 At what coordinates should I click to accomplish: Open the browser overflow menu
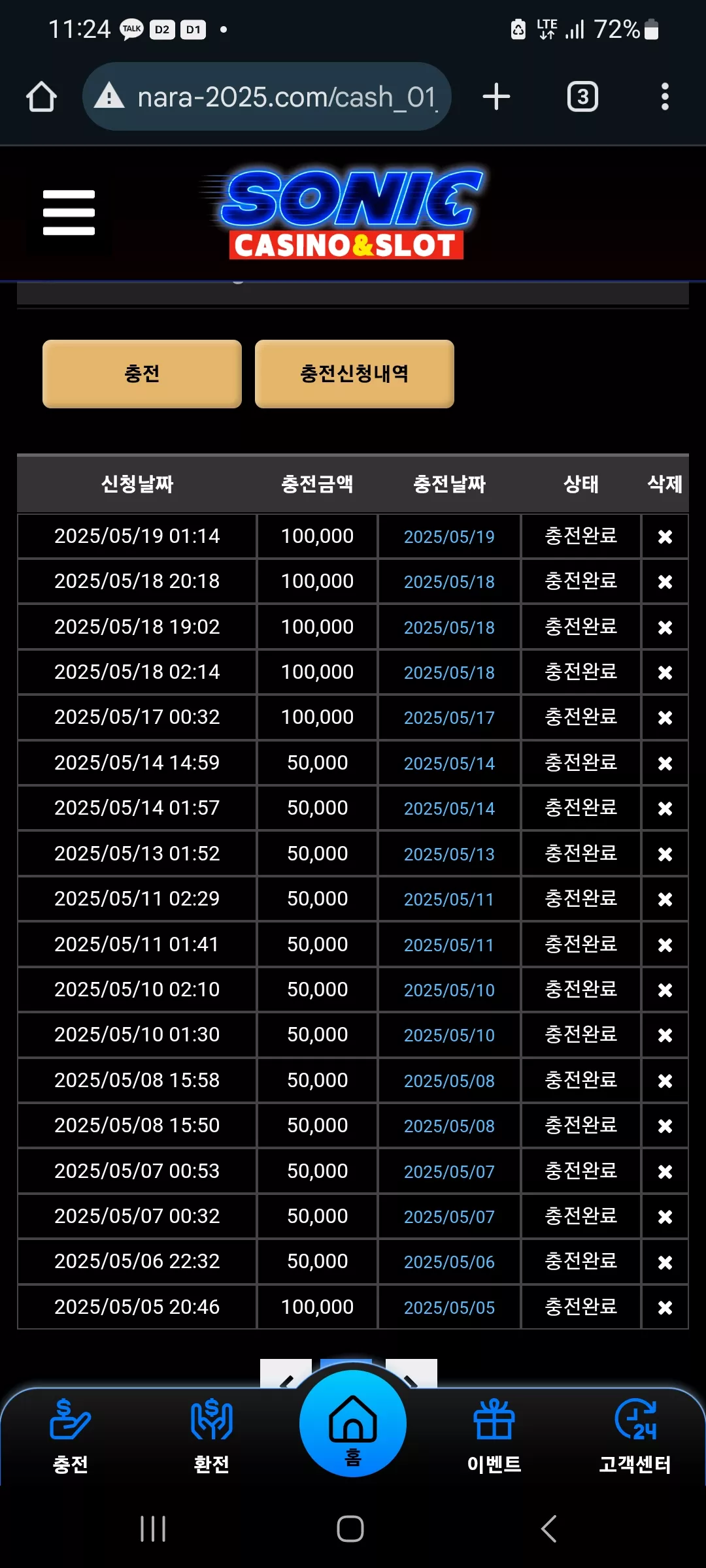[665, 97]
